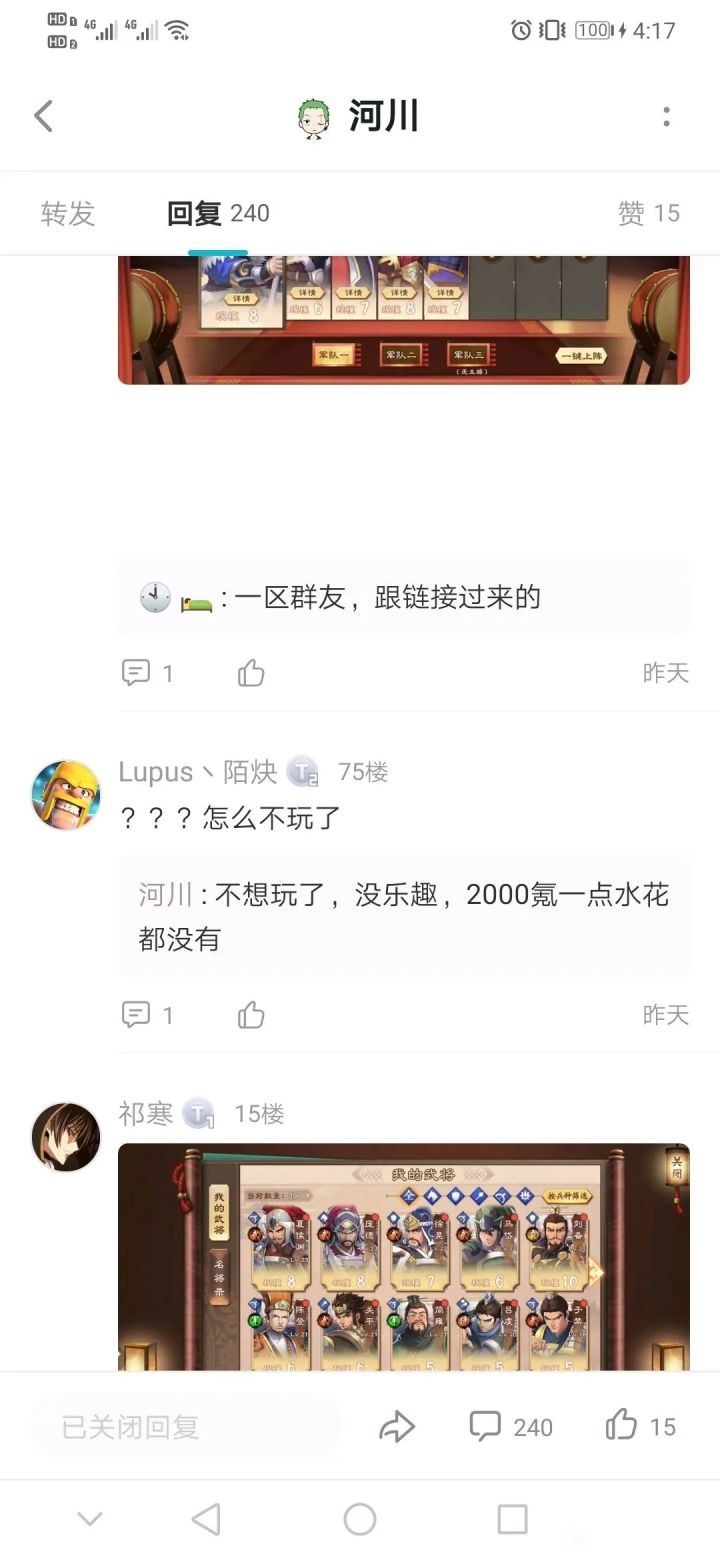Tap the share arrow in the bottom bar
This screenshot has width=720, height=1560.
(x=398, y=1427)
